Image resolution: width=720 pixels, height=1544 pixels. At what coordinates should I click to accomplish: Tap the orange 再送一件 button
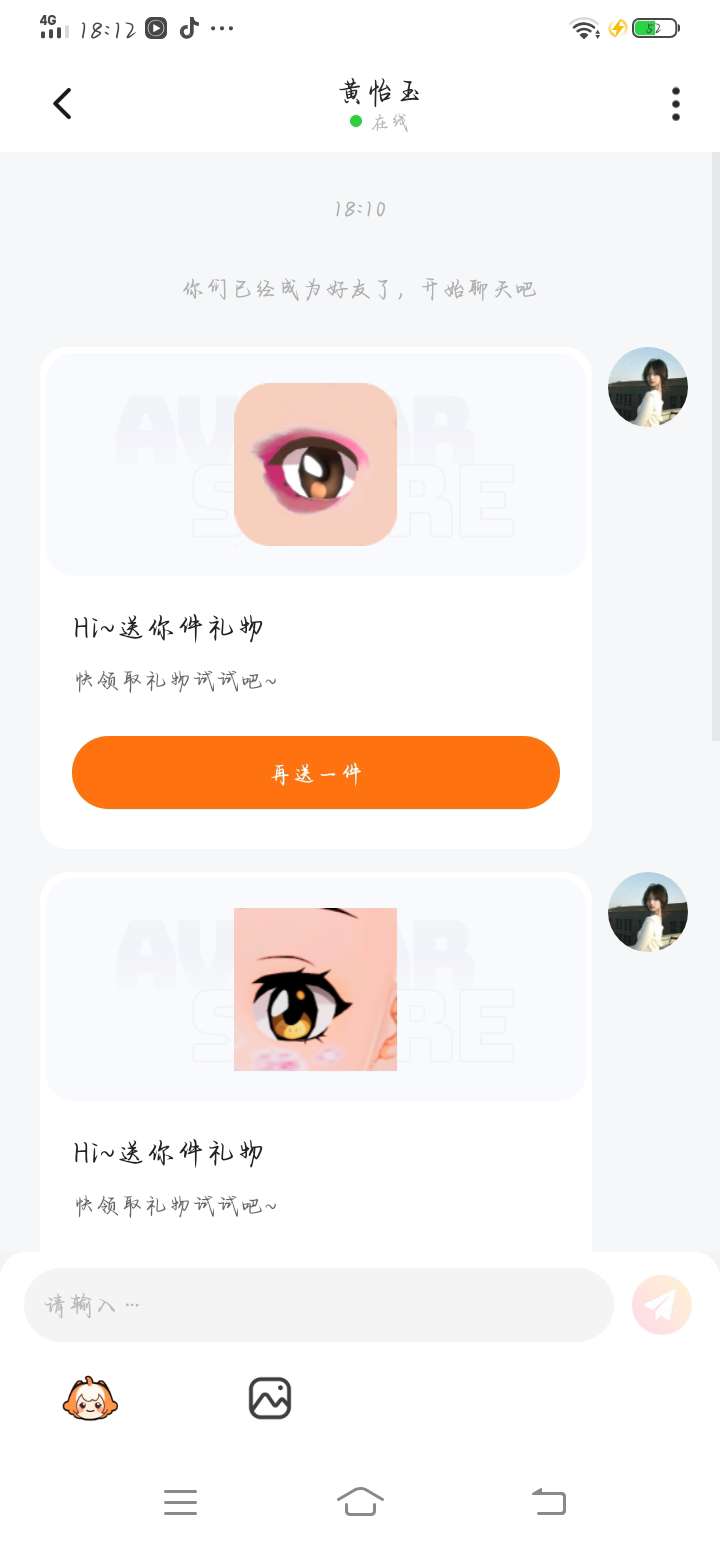316,772
